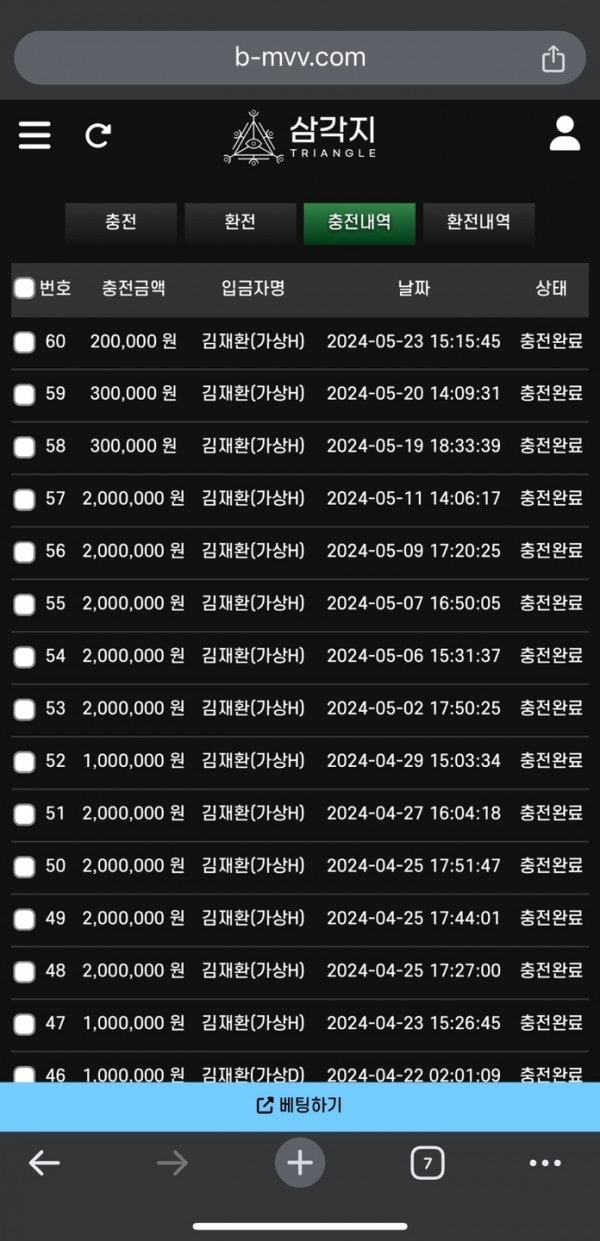This screenshot has width=600, height=1241.
Task: Check the select-all box beside 번호
Action: pyautogui.click(x=25, y=289)
